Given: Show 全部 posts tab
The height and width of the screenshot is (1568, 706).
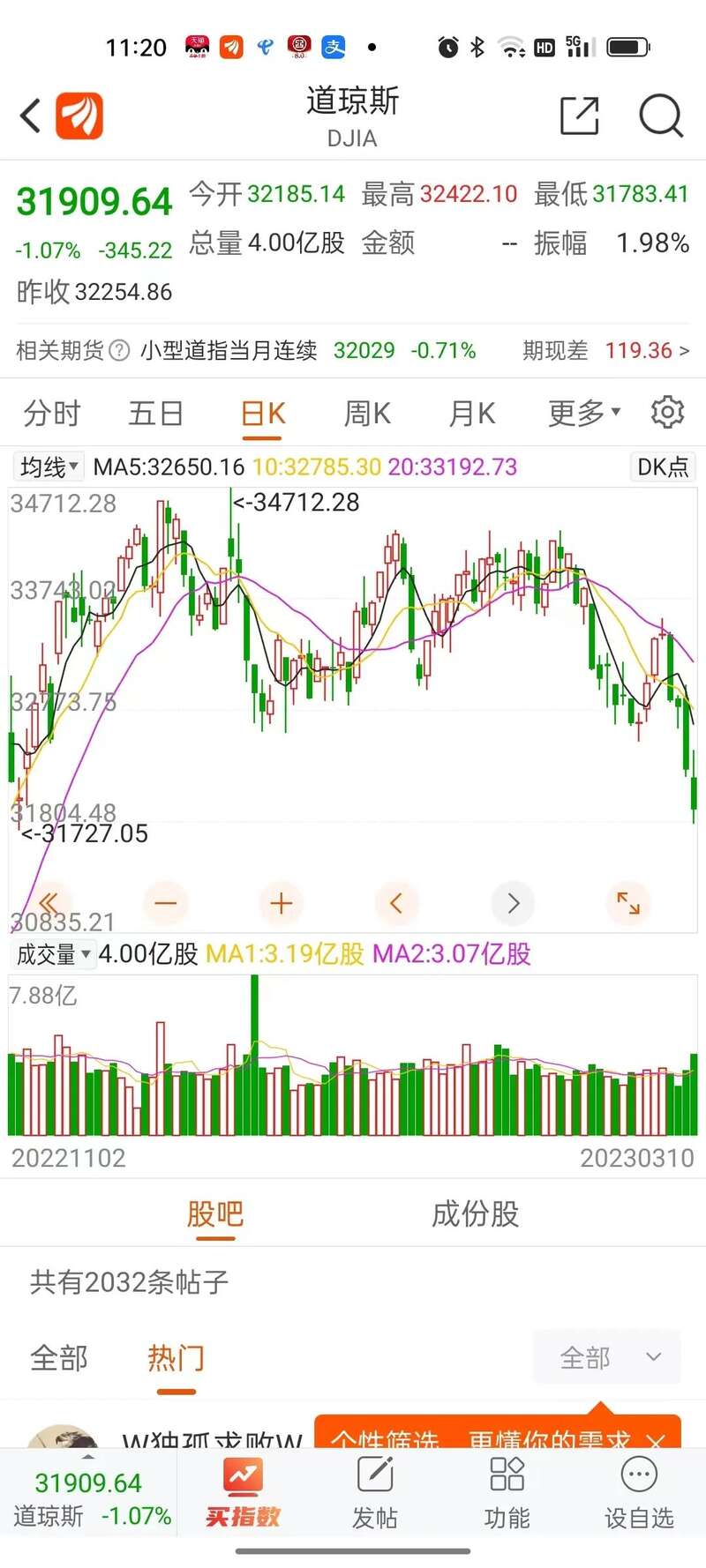Looking at the screenshot, I should point(59,1358).
